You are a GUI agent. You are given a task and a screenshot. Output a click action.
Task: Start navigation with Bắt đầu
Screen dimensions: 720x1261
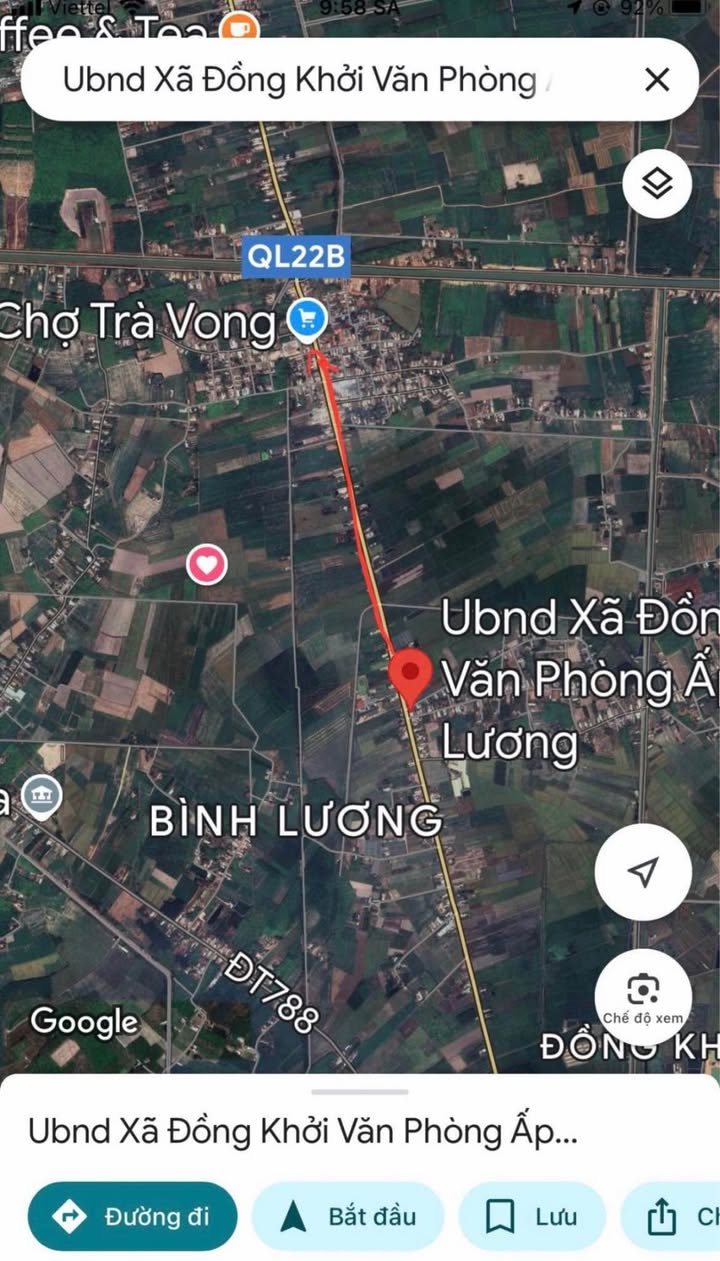pyautogui.click(x=348, y=1217)
